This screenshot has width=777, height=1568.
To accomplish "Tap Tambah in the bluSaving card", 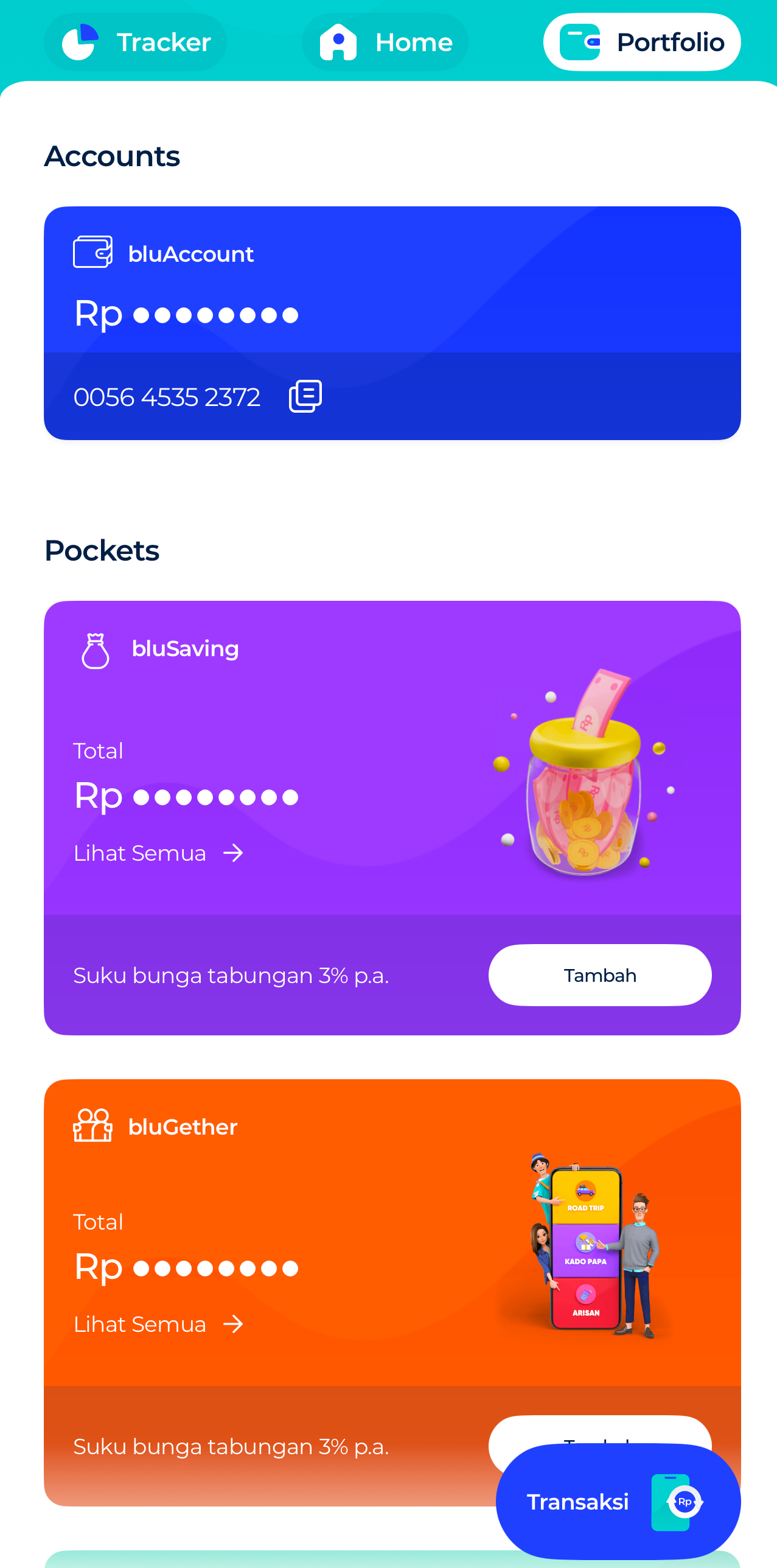I will [x=599, y=975].
